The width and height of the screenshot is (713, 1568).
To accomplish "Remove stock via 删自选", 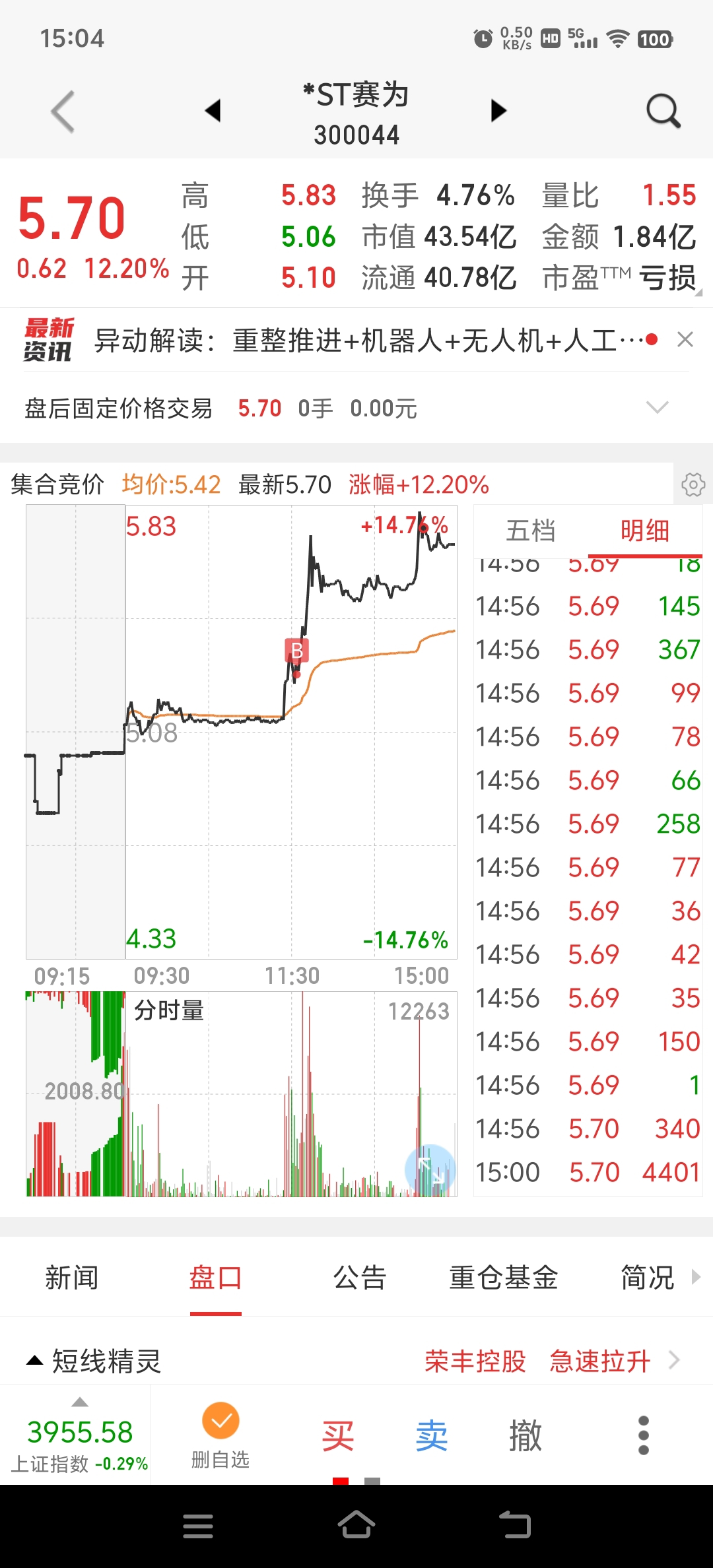I will 221,1436.
